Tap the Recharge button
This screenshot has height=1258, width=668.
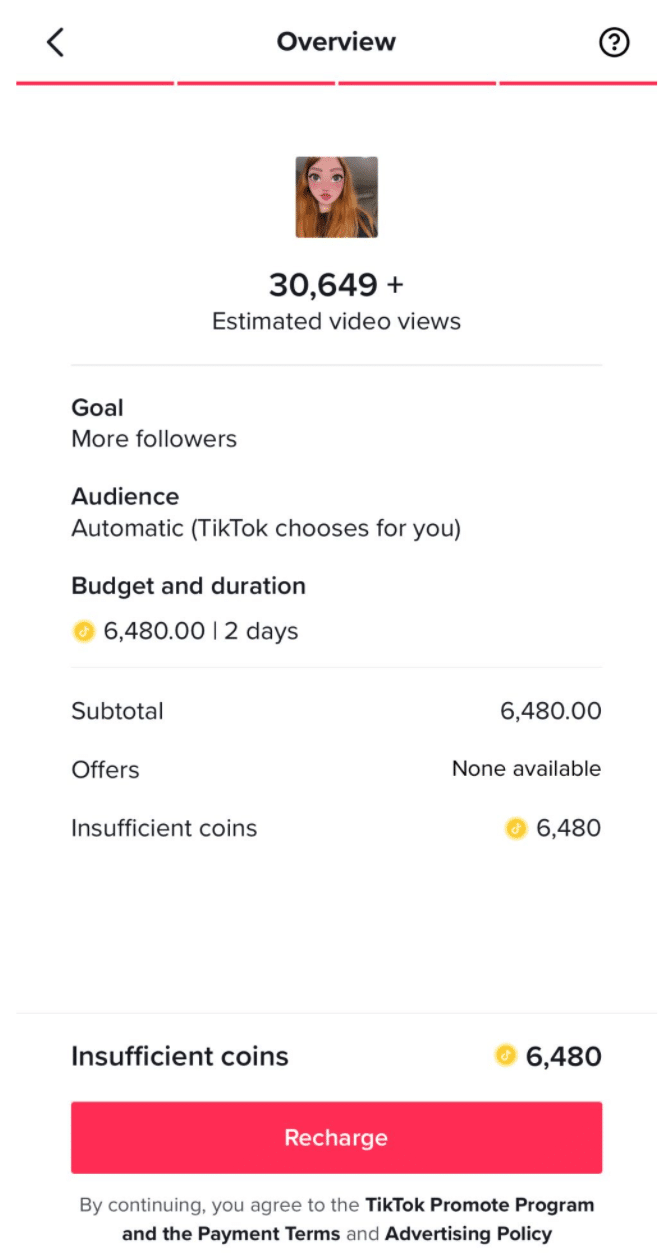tap(336, 1137)
